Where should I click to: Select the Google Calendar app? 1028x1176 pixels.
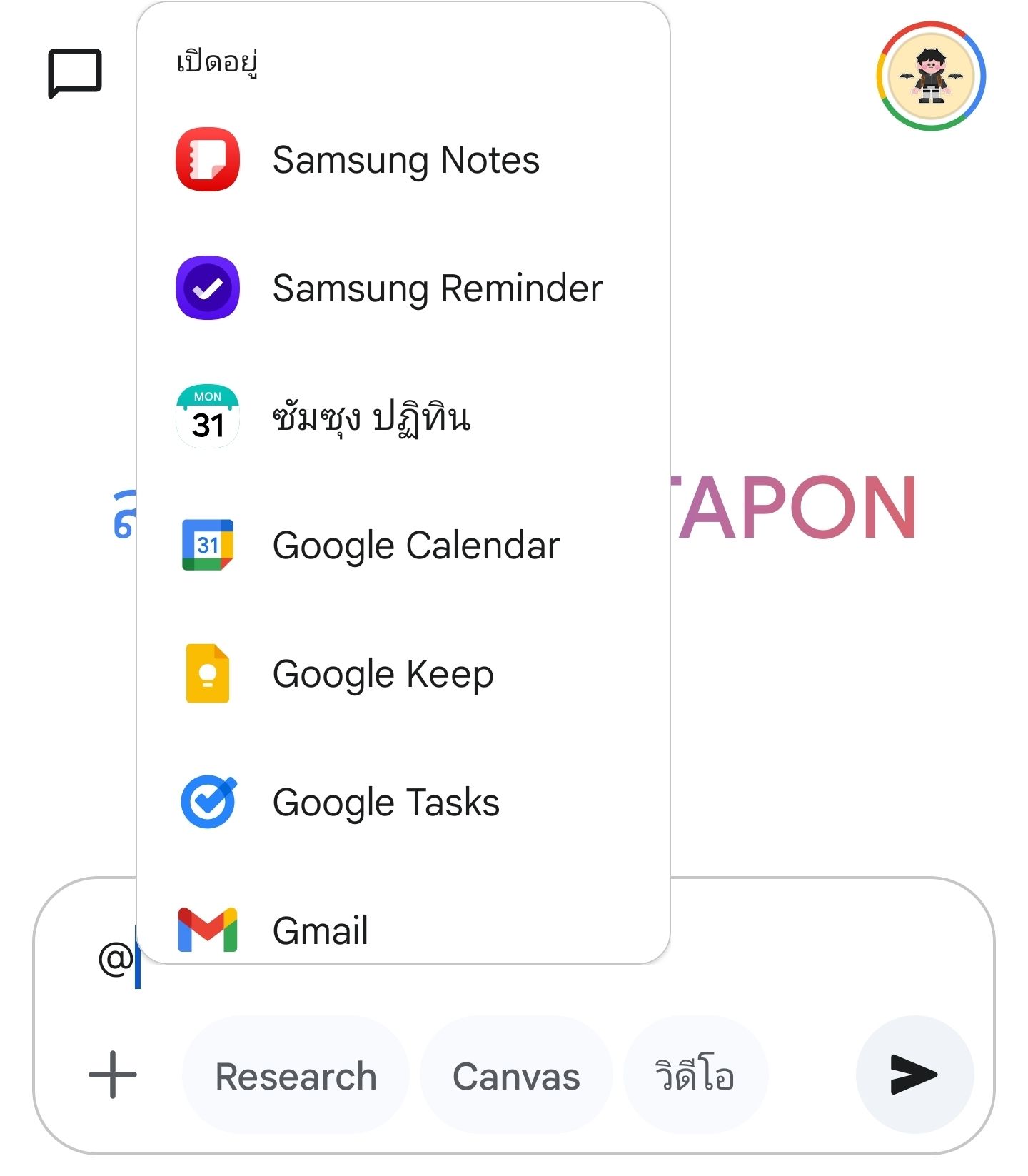tap(416, 545)
